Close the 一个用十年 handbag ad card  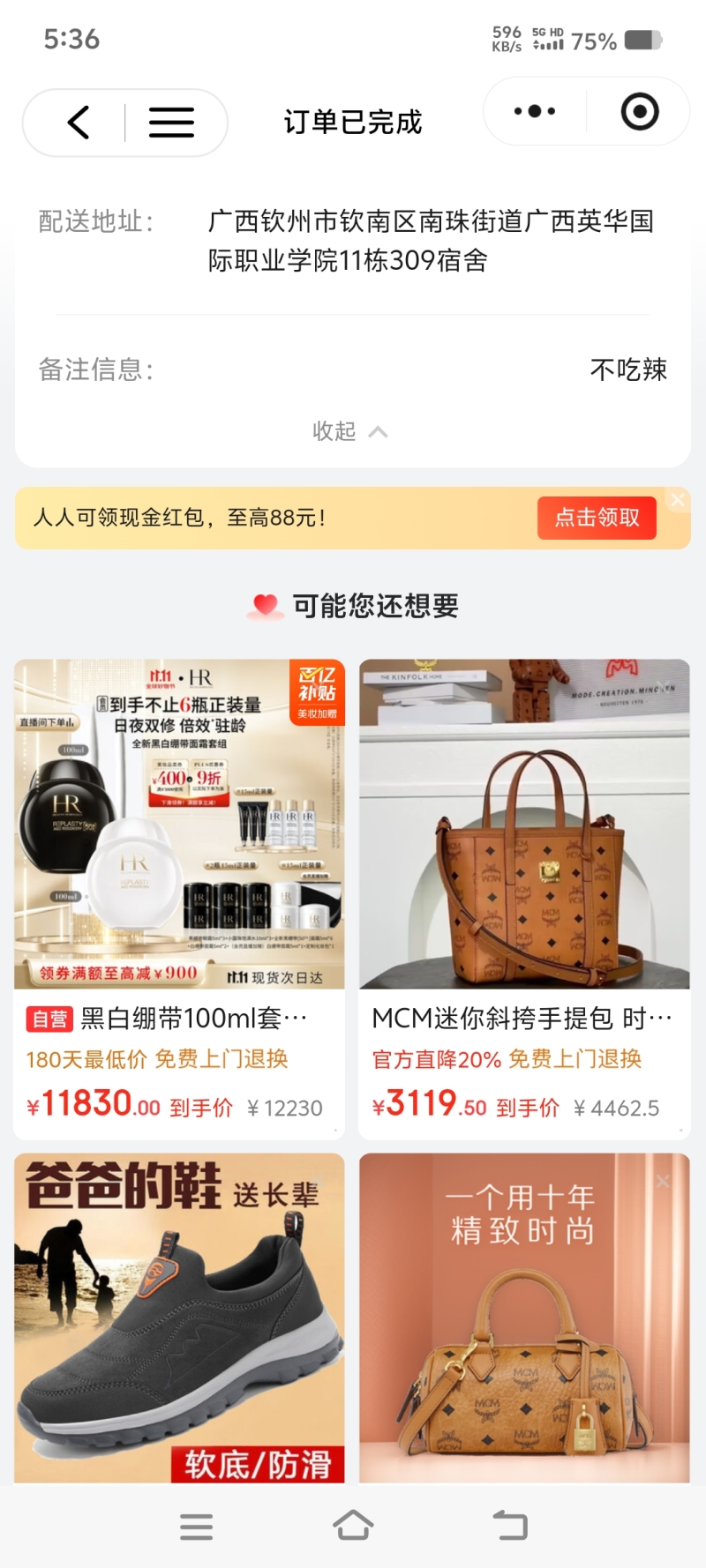(x=663, y=1181)
